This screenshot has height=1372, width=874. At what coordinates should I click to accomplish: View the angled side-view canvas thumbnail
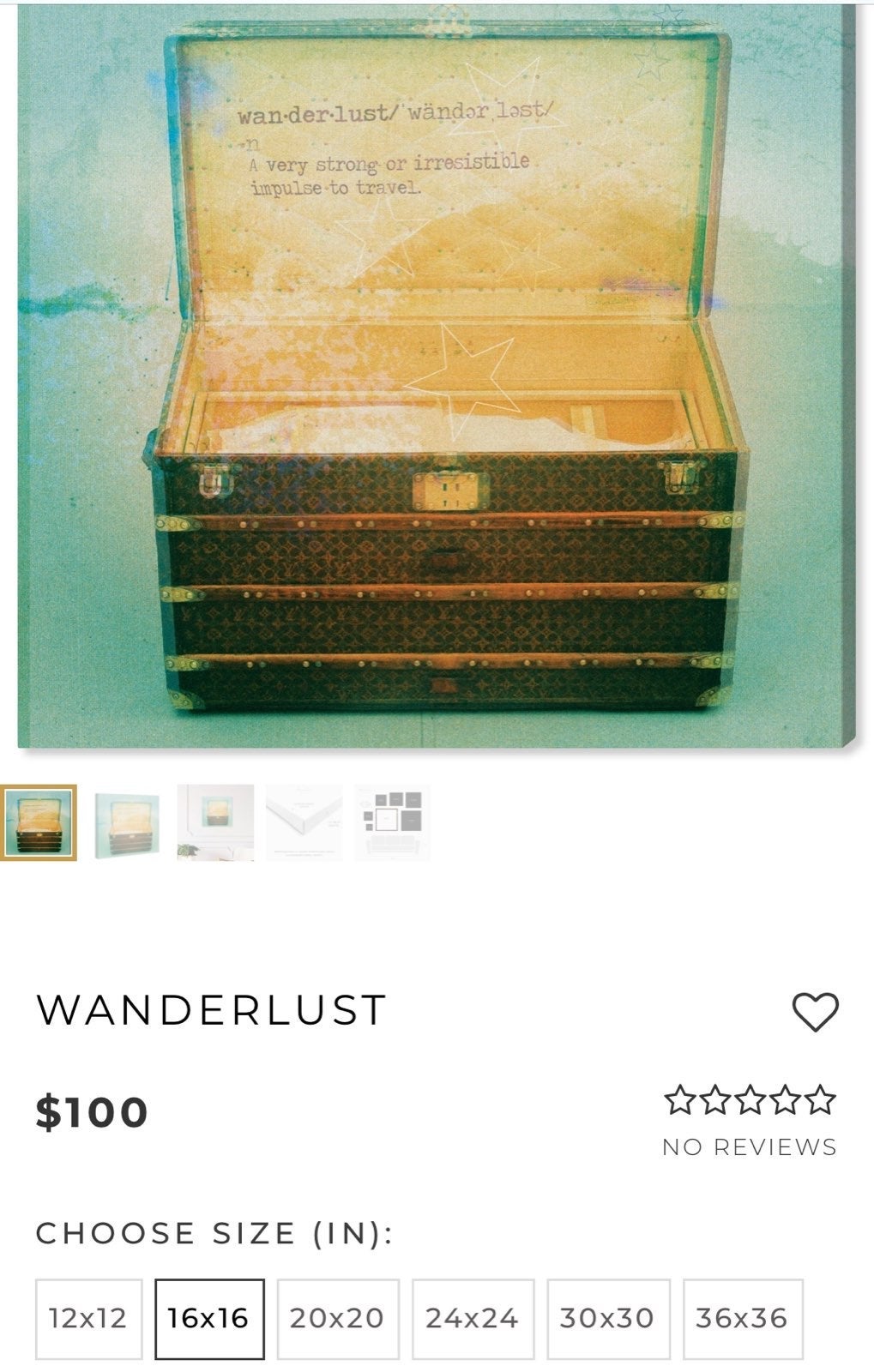click(127, 822)
